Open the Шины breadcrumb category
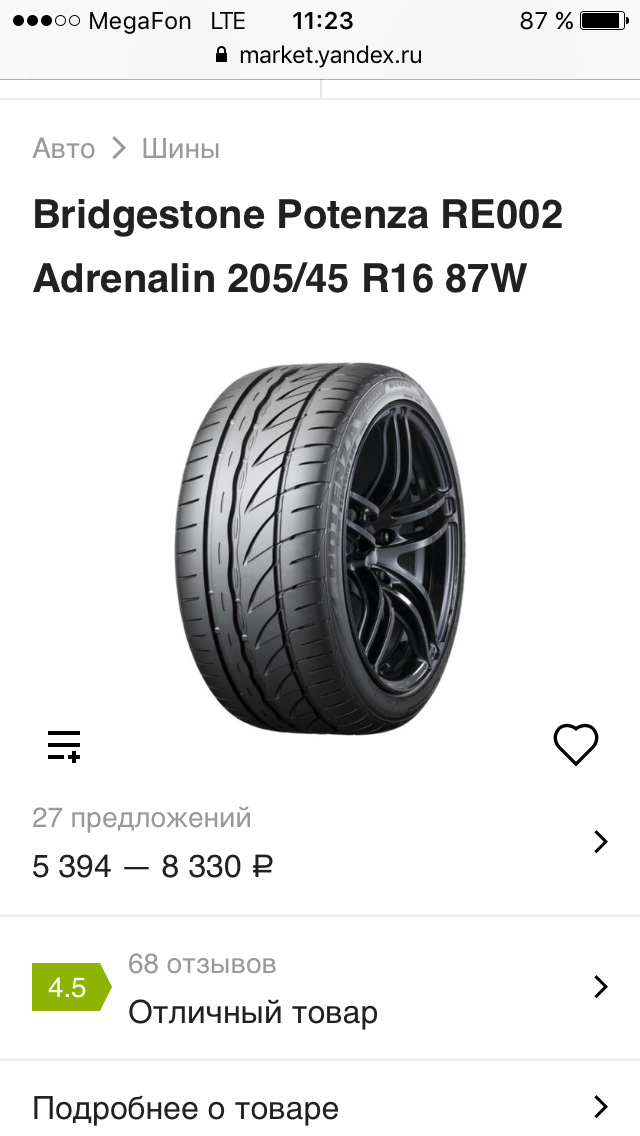 180,149
